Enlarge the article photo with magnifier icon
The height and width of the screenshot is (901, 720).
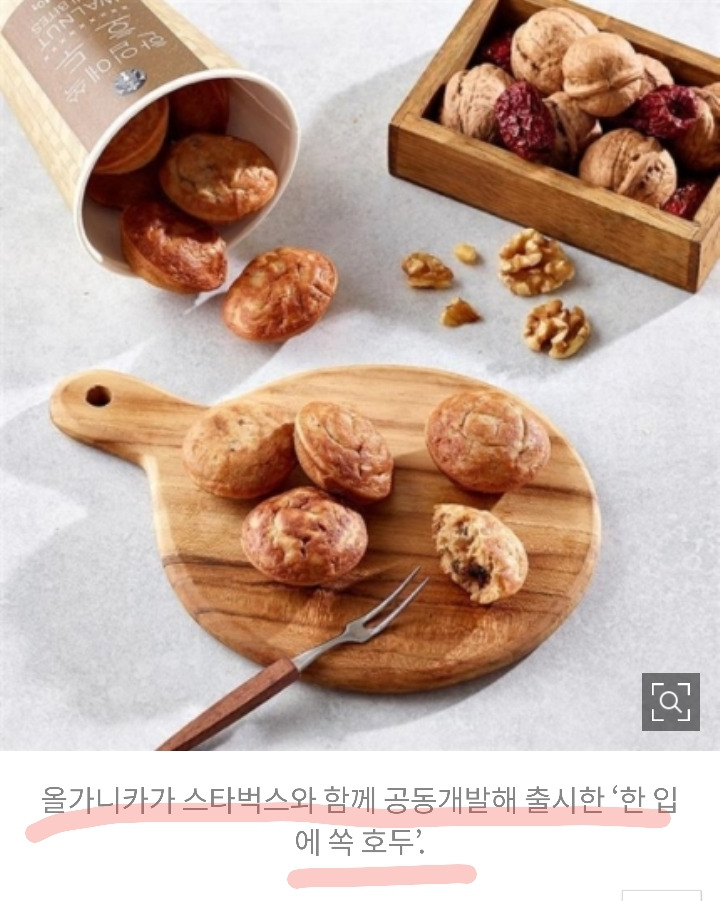670,702
